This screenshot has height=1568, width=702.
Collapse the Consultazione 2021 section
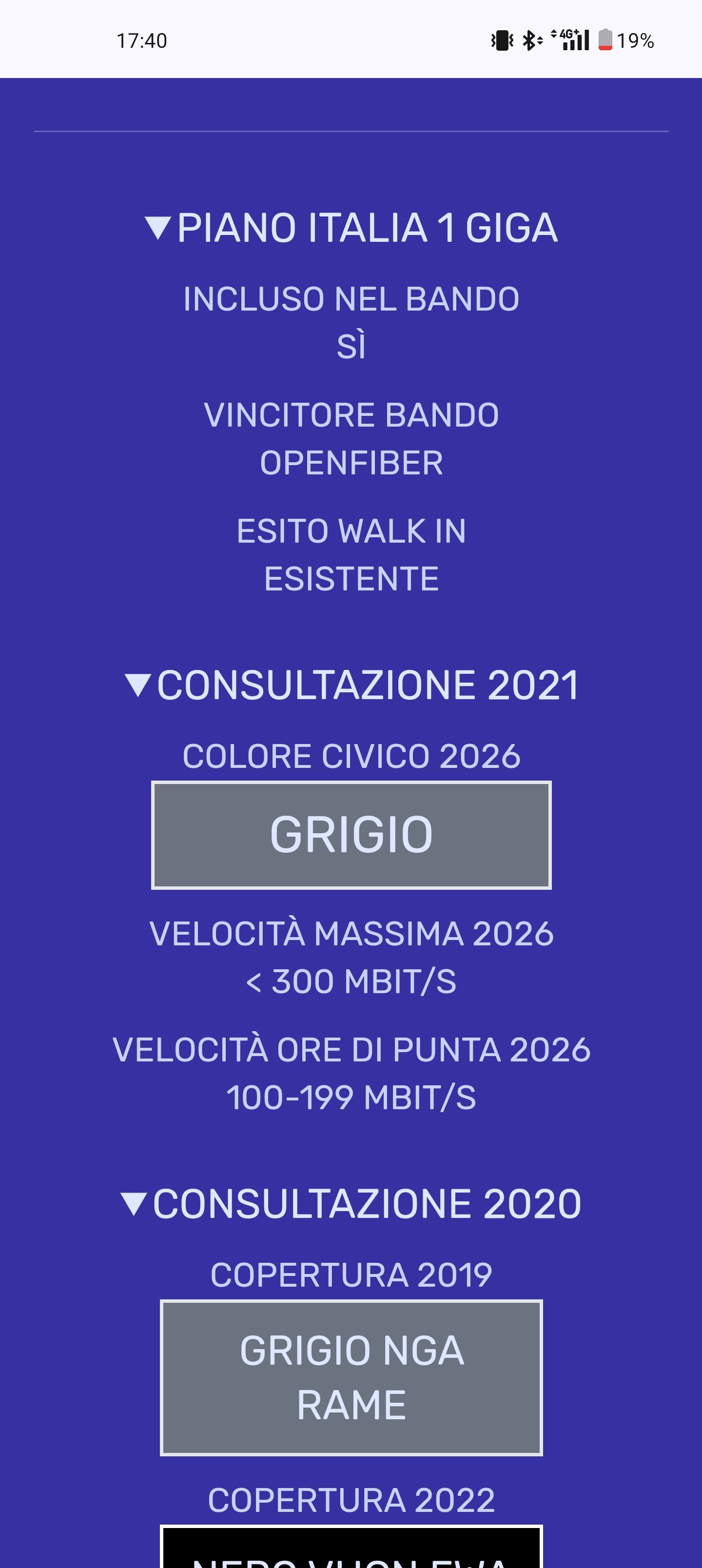[x=351, y=686]
